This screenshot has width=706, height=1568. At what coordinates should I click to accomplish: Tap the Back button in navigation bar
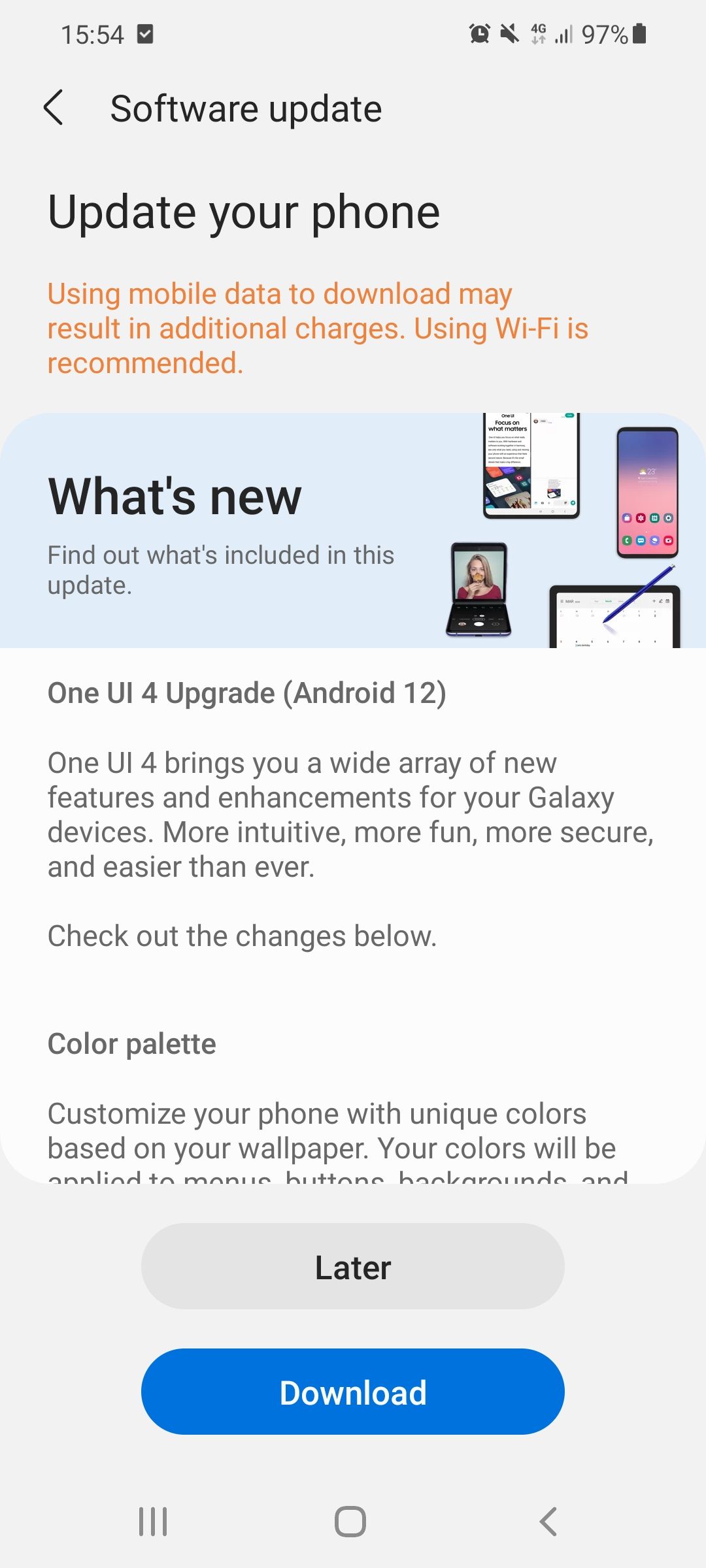click(549, 1519)
